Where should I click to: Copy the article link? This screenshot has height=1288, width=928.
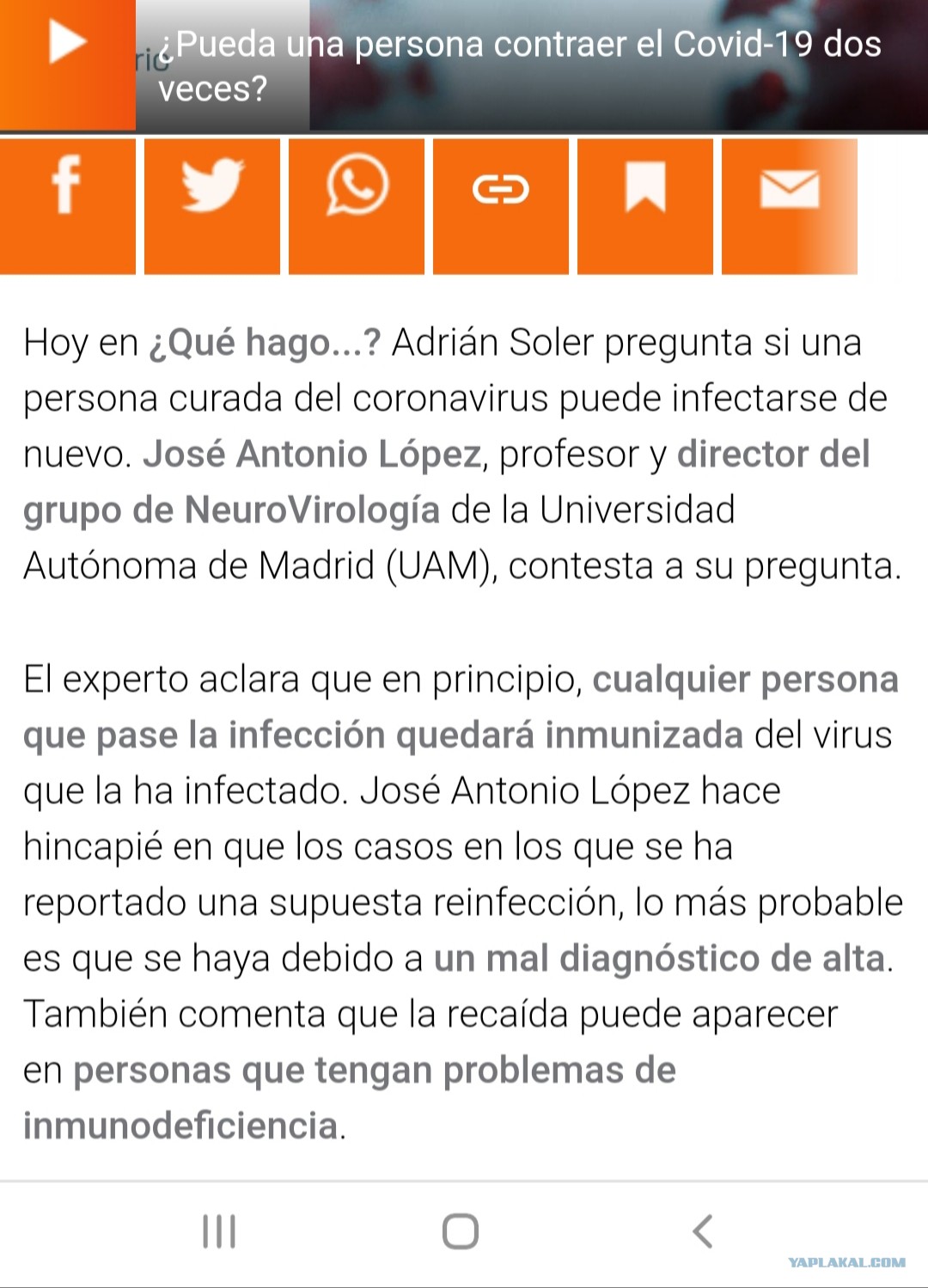[x=501, y=206]
